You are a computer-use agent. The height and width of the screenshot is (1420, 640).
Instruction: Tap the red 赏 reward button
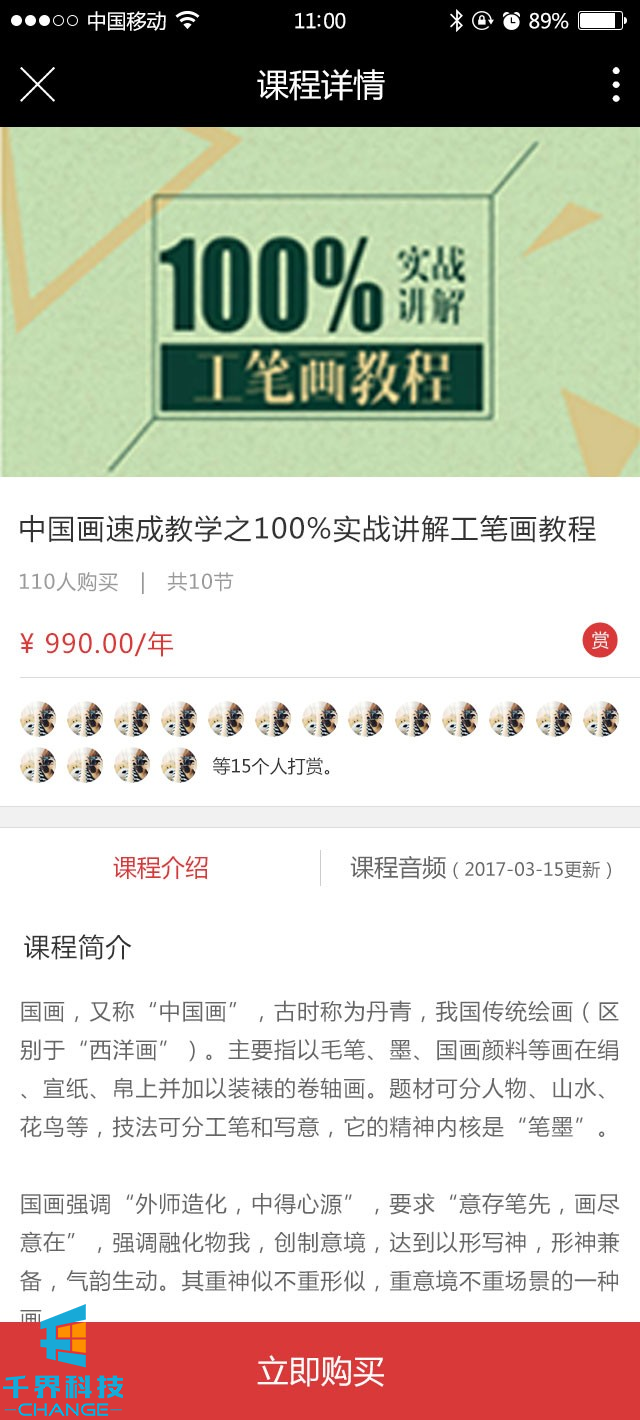[600, 640]
